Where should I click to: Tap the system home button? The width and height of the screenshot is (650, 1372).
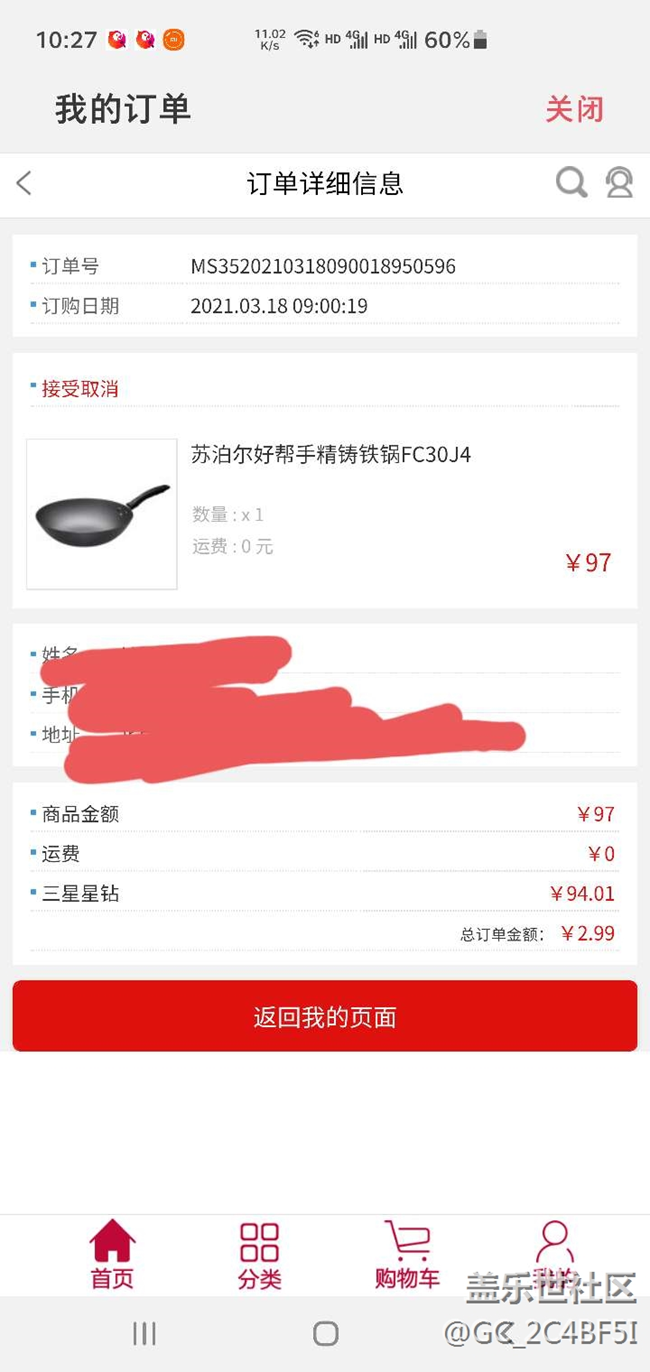325,1333
